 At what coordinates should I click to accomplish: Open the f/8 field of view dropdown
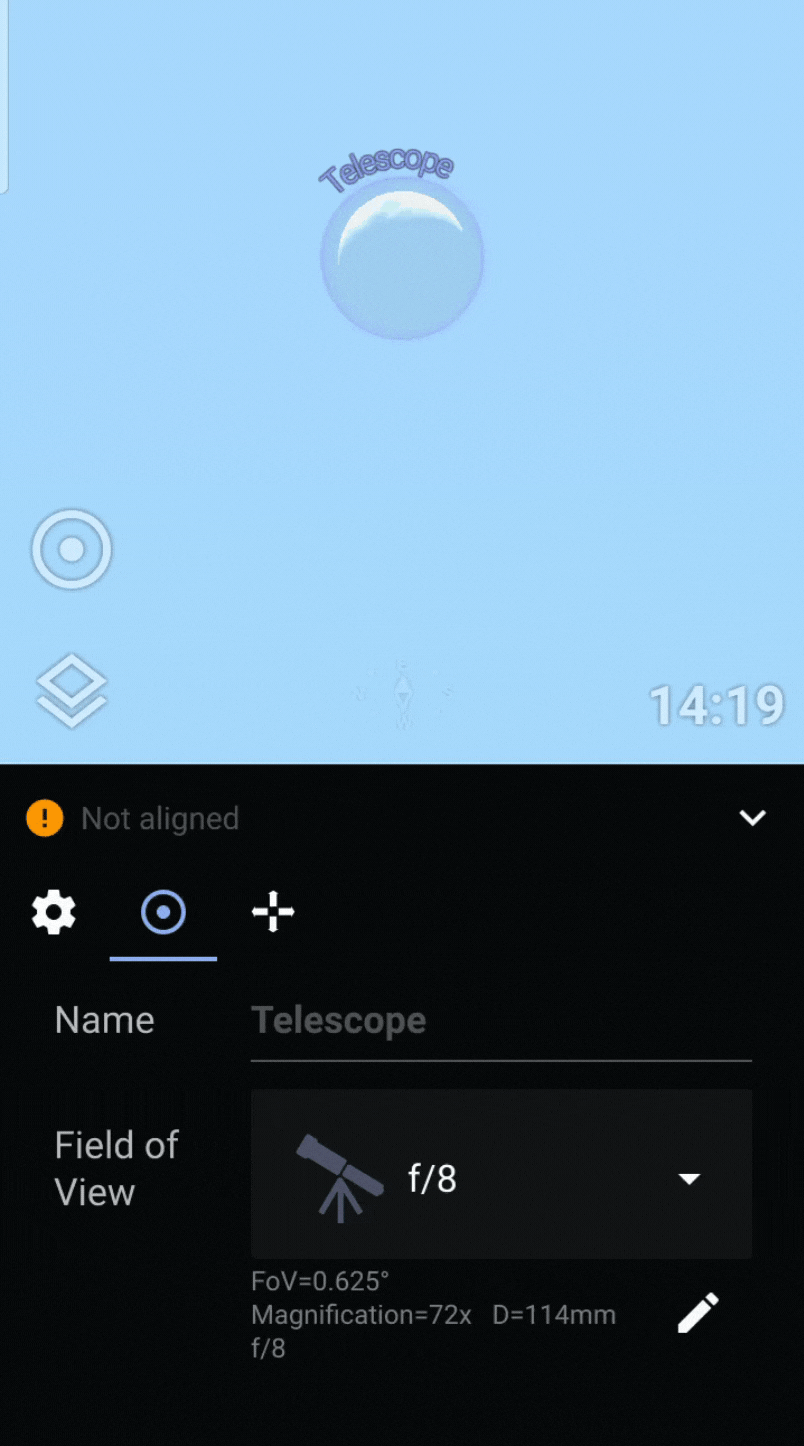(501, 1174)
